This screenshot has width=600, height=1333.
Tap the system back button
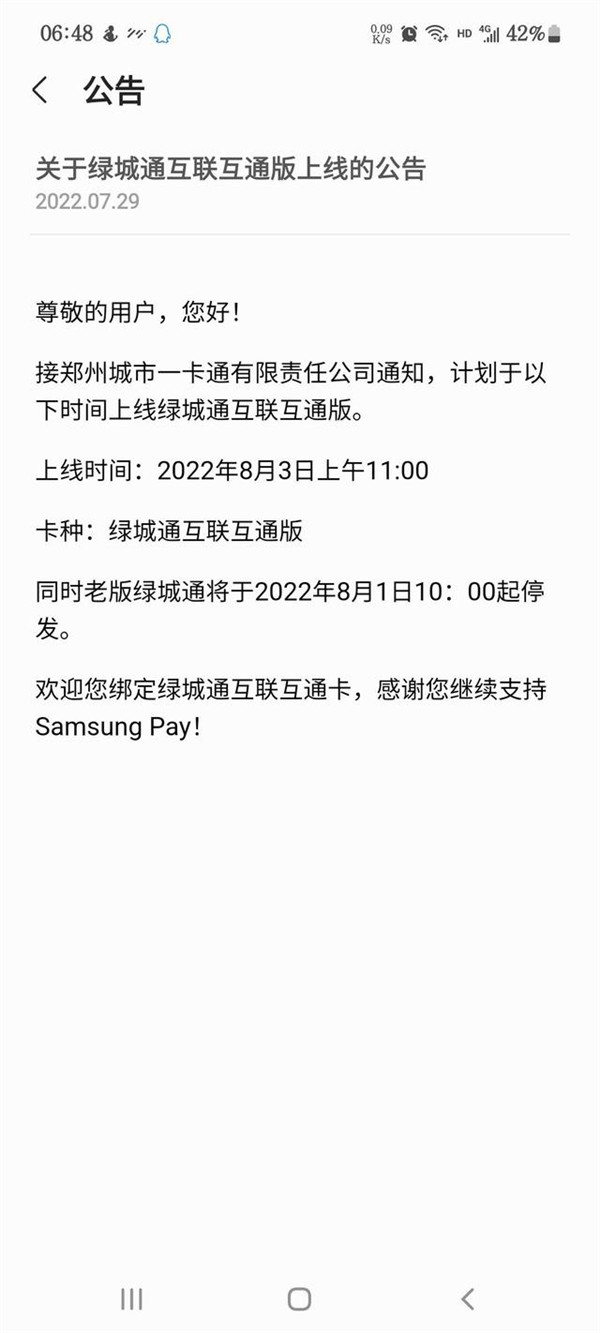tap(467, 1299)
